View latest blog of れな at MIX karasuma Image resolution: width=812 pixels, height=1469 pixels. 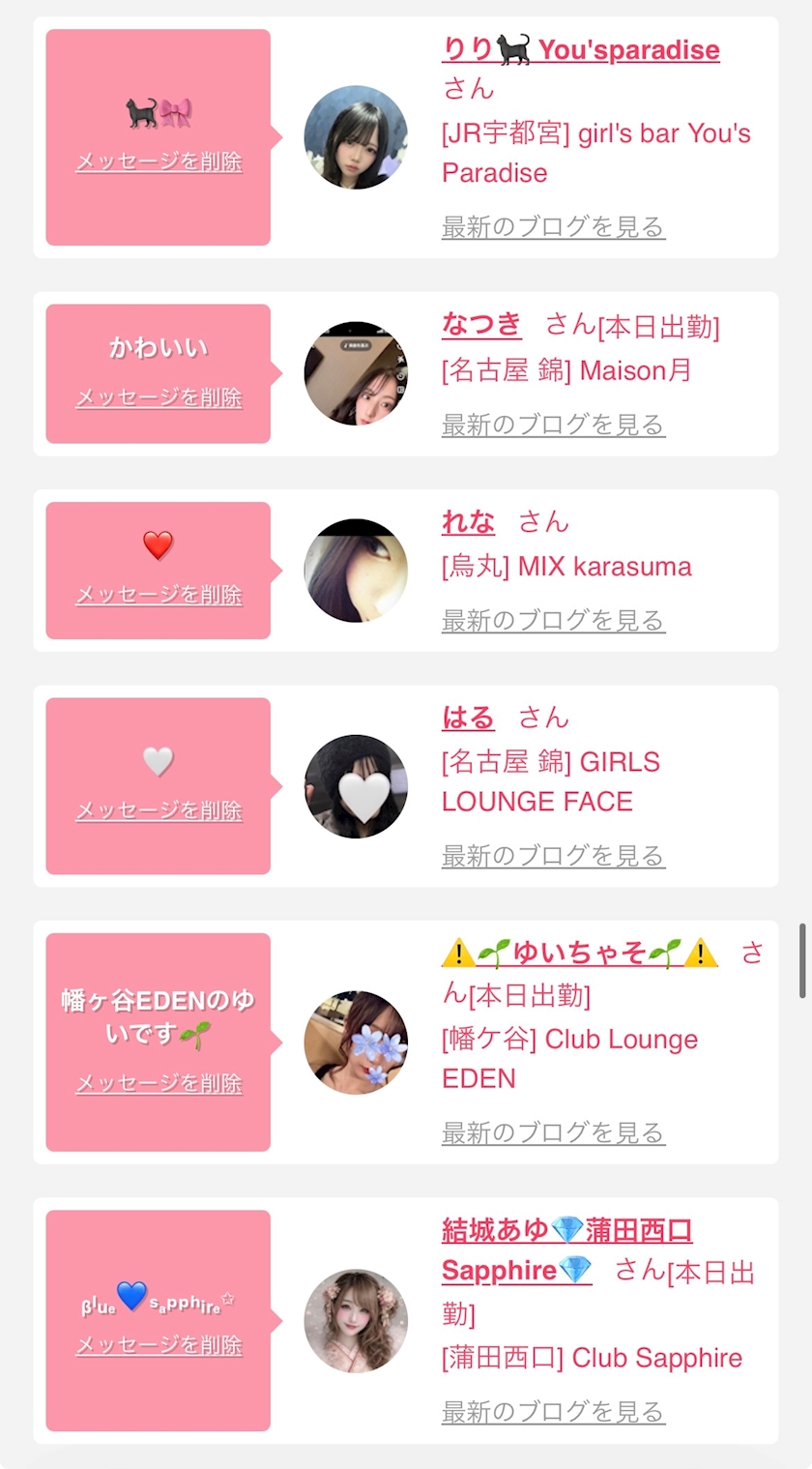click(553, 620)
